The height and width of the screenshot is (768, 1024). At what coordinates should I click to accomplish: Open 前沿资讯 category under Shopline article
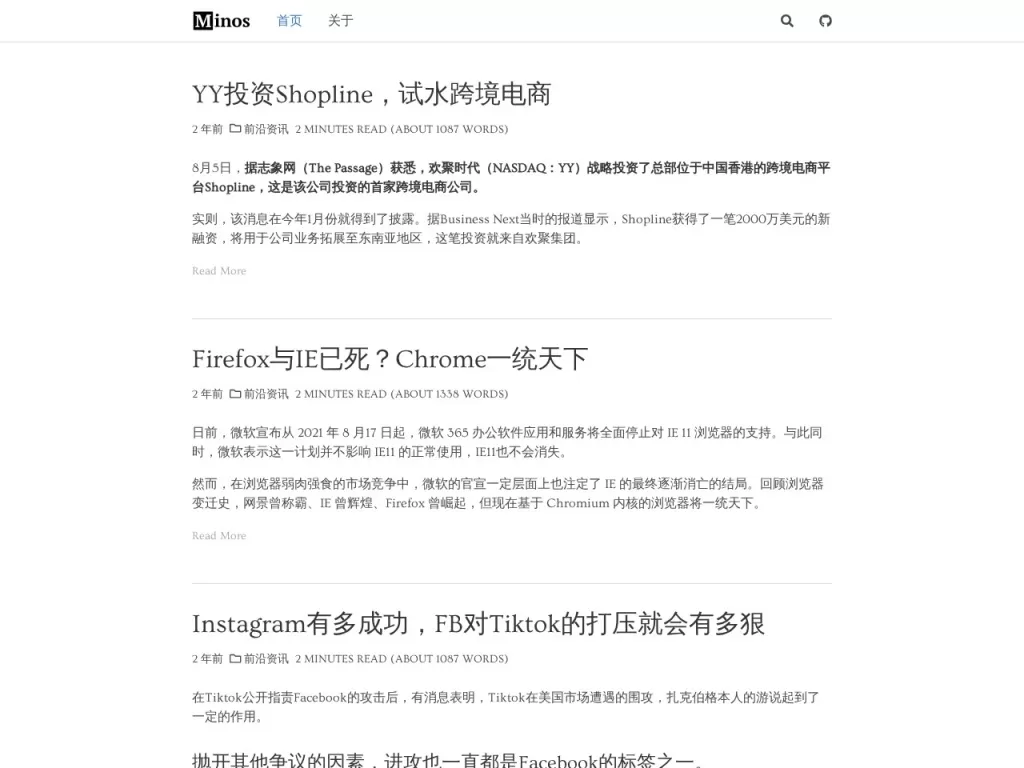(266, 129)
